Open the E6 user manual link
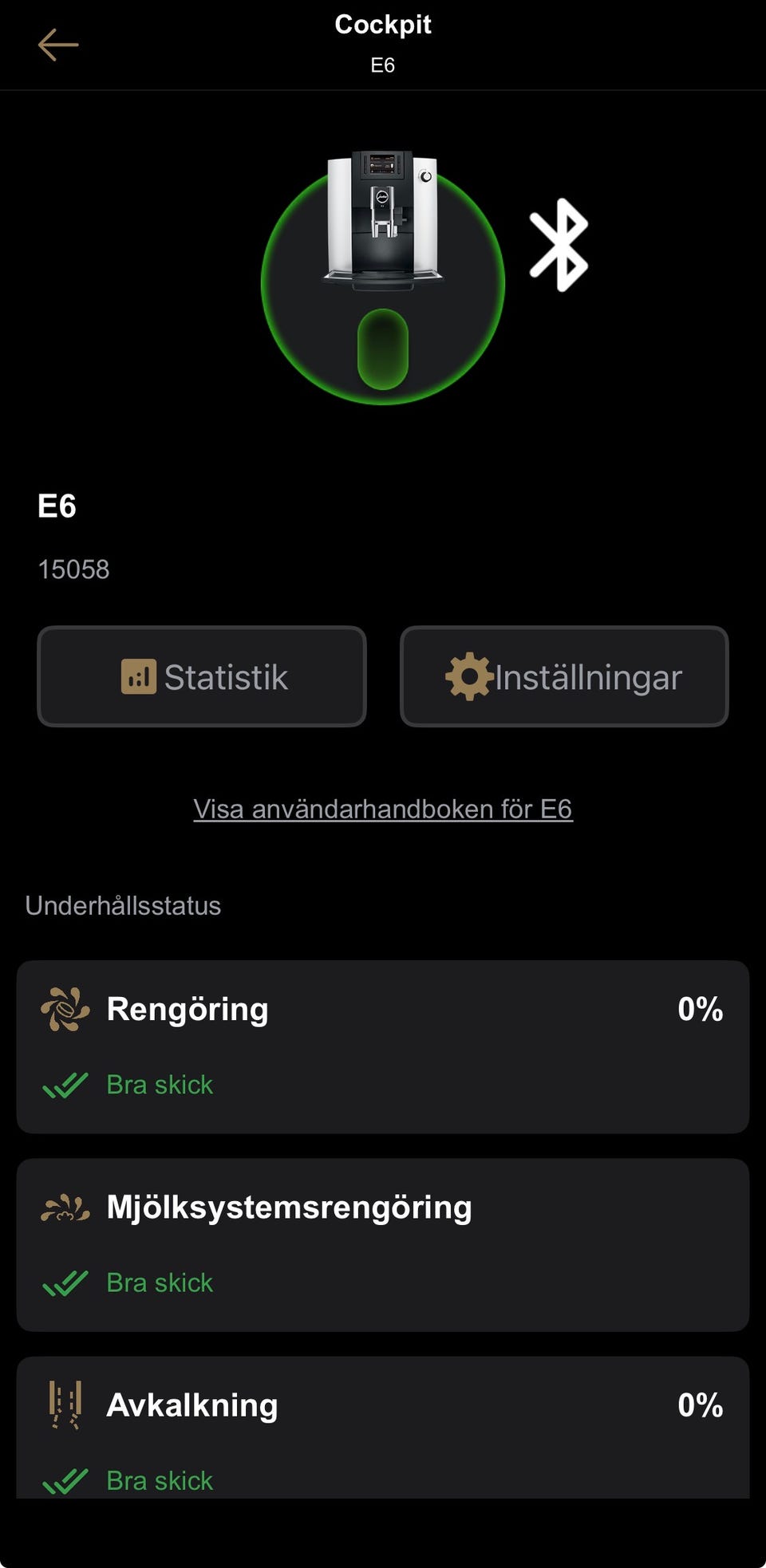 [x=383, y=809]
